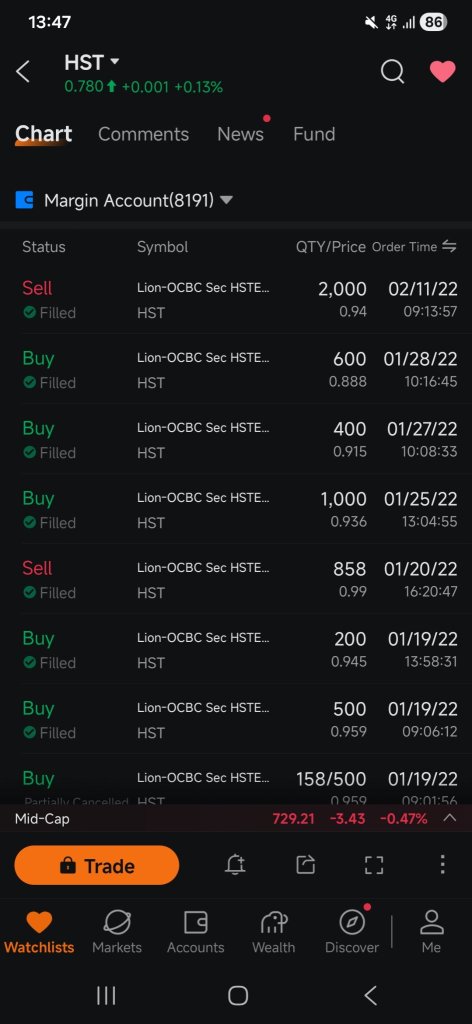Share this stock page
This screenshot has height=1024, width=472.
click(305, 865)
